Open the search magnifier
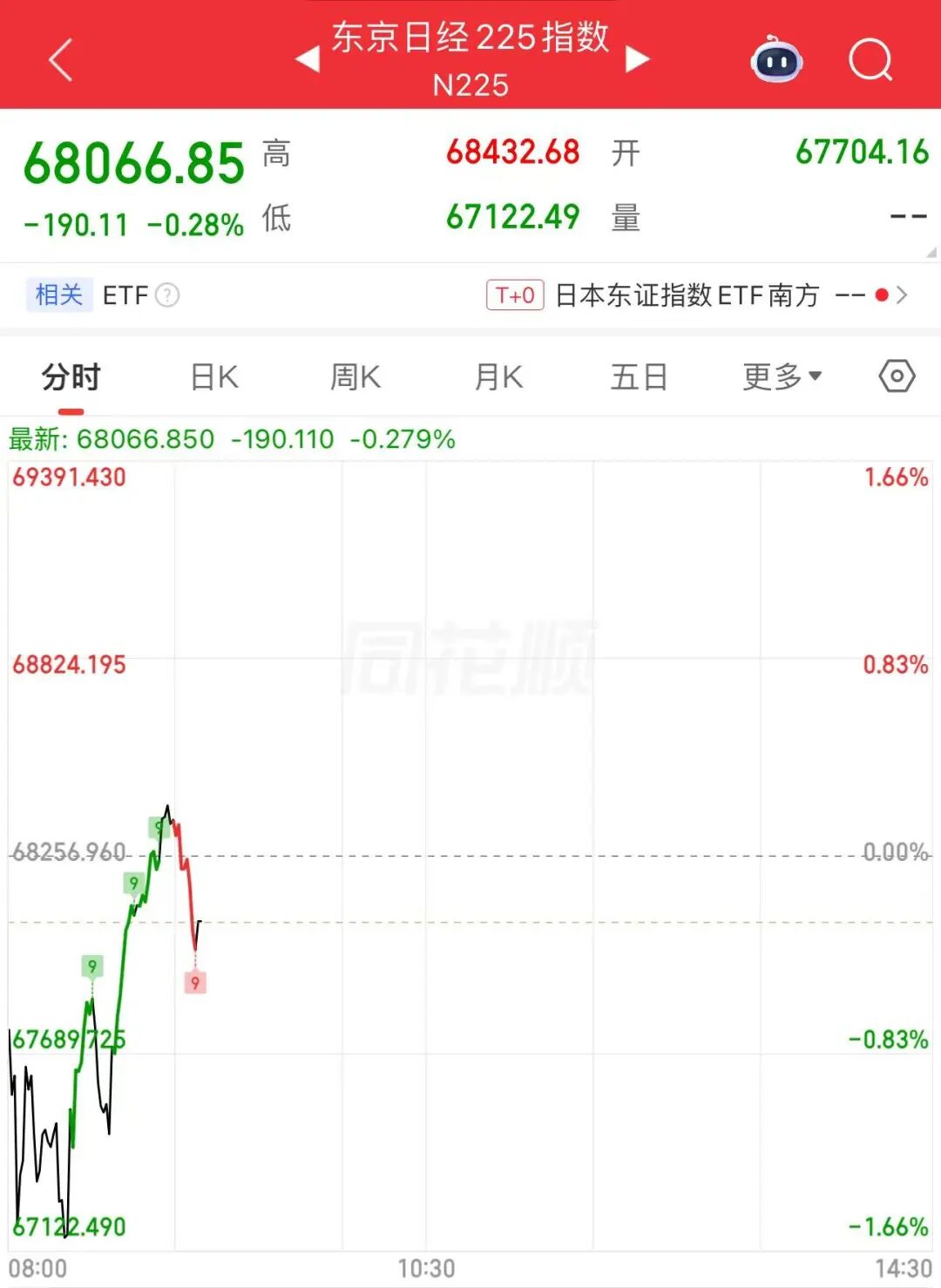This screenshot has height=1288, width=941. tap(870, 60)
